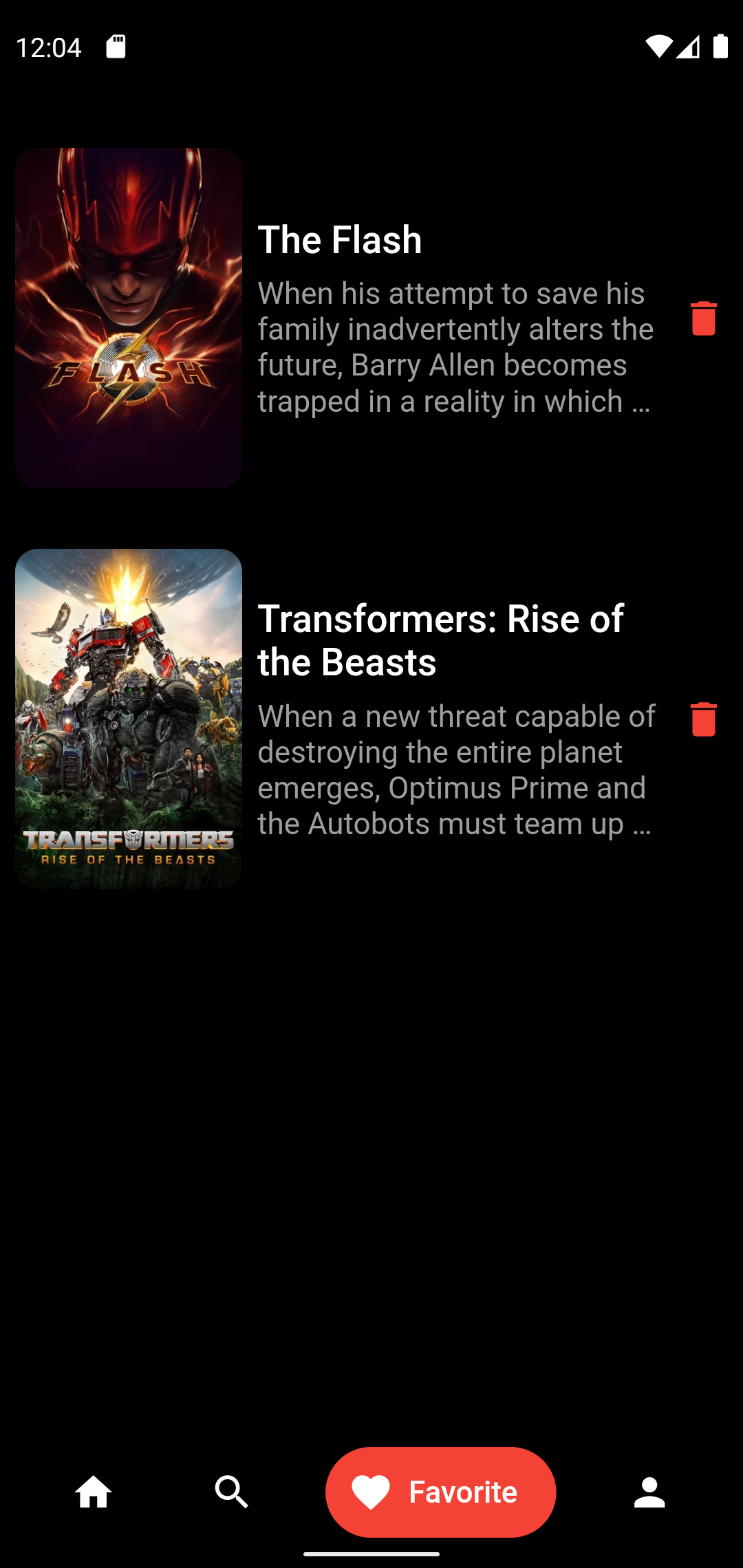Open the Profile screen

point(650,1492)
